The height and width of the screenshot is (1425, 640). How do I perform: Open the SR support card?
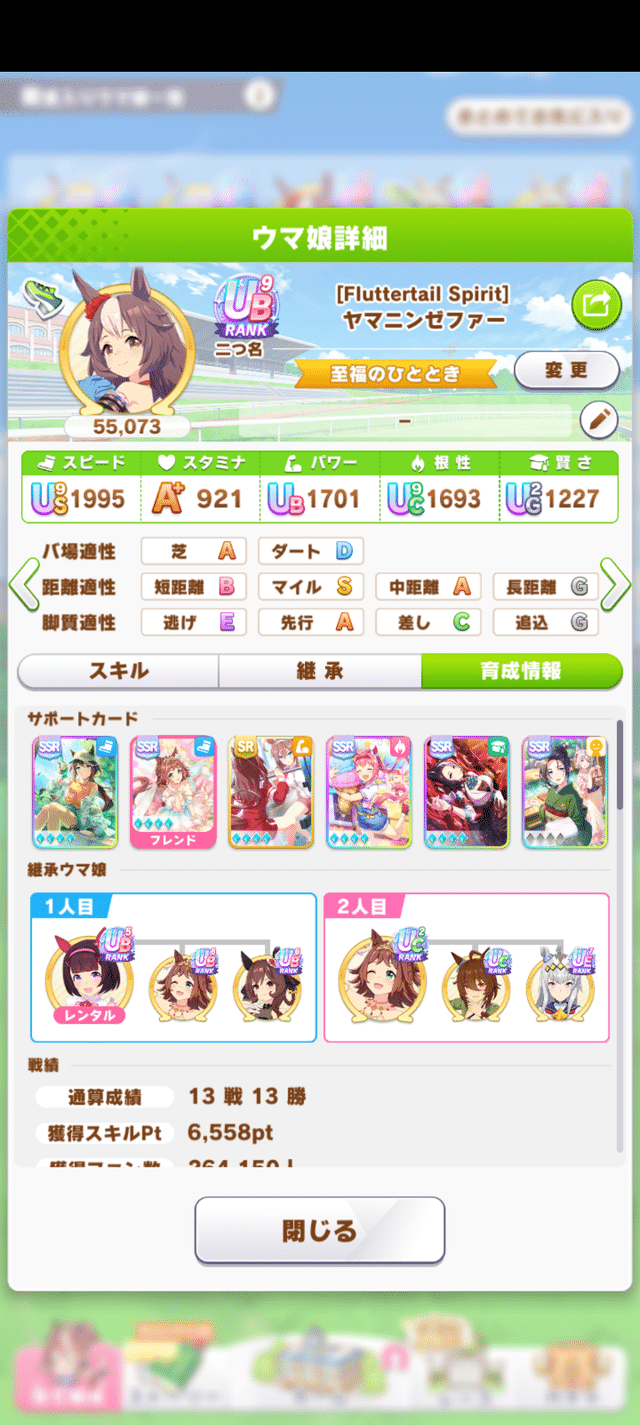pos(271,792)
